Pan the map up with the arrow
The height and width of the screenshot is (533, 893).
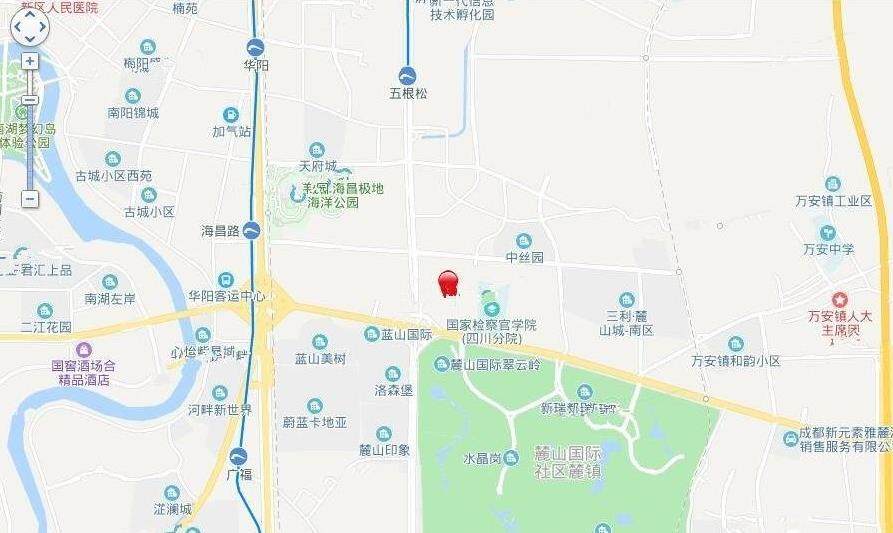coord(29,15)
